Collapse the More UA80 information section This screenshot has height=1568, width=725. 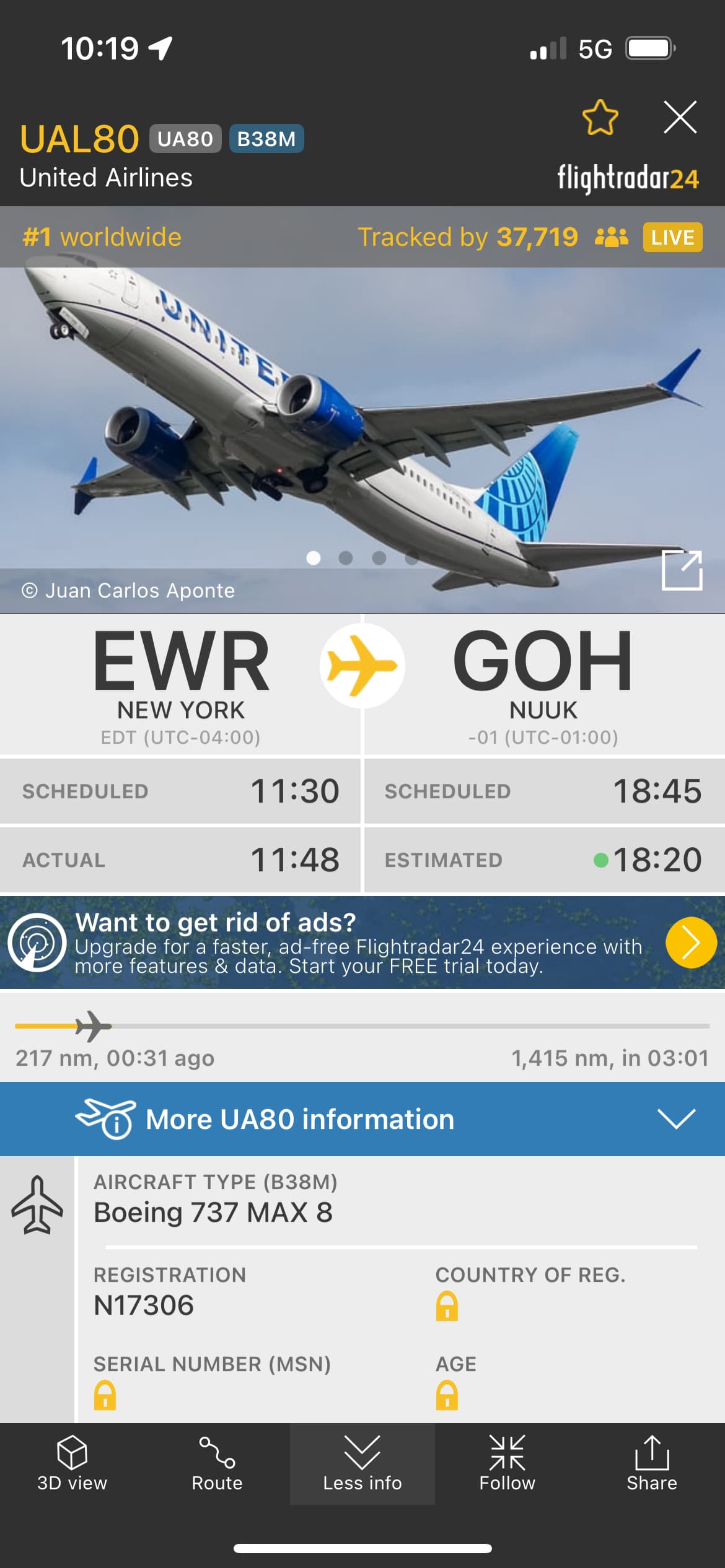tap(675, 1118)
